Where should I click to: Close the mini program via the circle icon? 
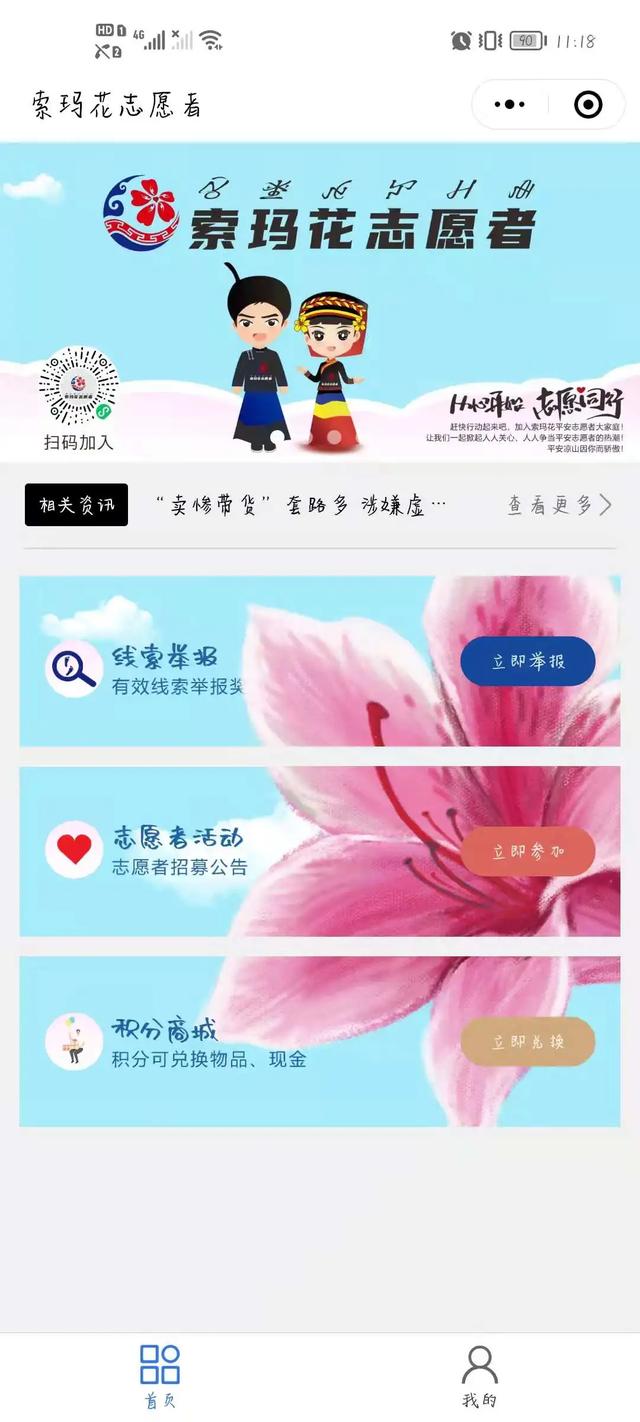[588, 104]
